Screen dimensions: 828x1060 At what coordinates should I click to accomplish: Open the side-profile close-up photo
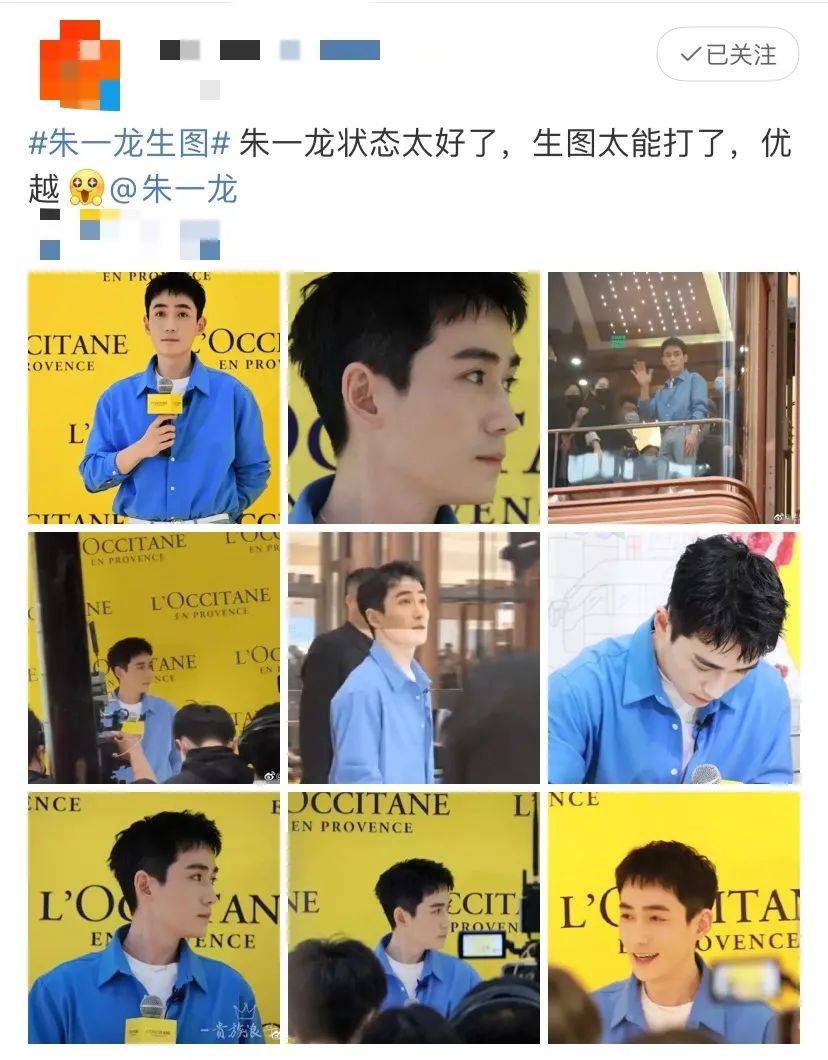point(415,395)
